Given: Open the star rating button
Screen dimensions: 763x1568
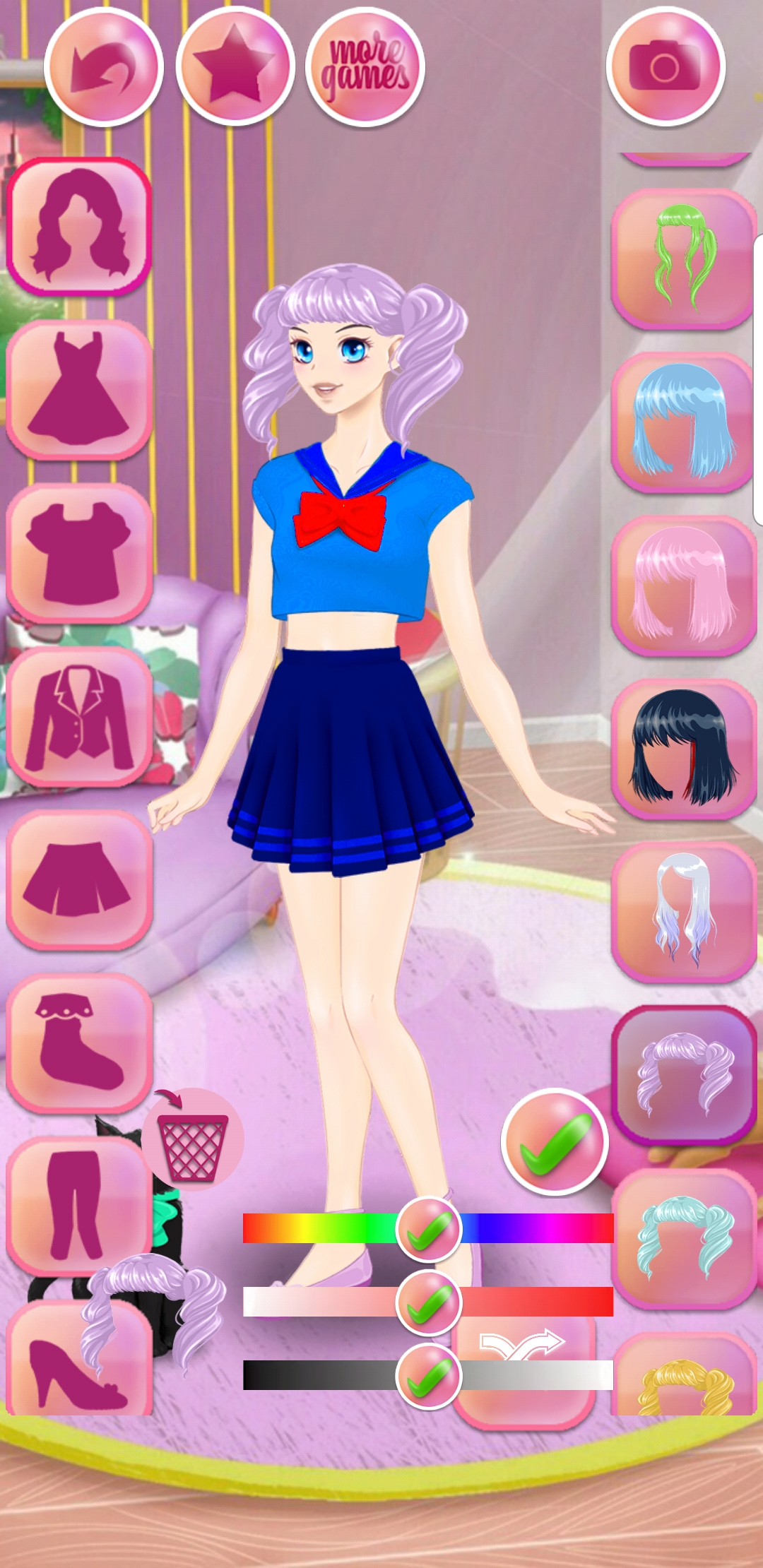Looking at the screenshot, I should point(235,67).
